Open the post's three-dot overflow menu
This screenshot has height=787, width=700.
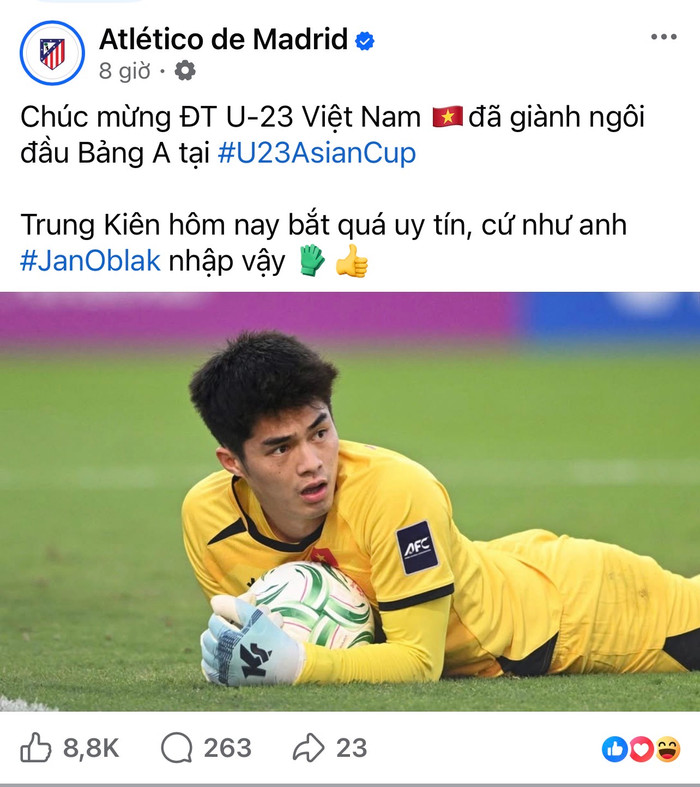[x=663, y=37]
